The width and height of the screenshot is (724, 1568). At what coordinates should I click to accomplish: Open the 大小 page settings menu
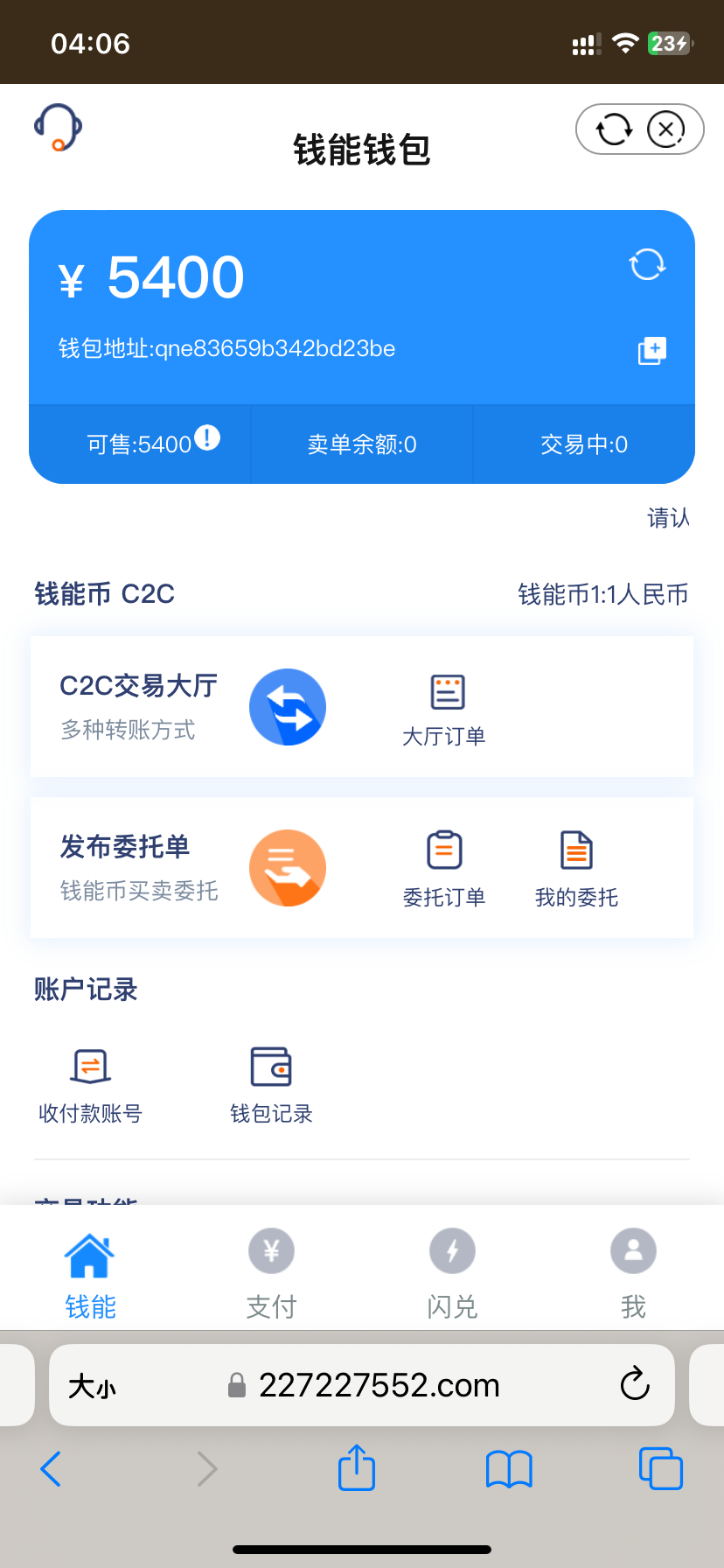[92, 1386]
